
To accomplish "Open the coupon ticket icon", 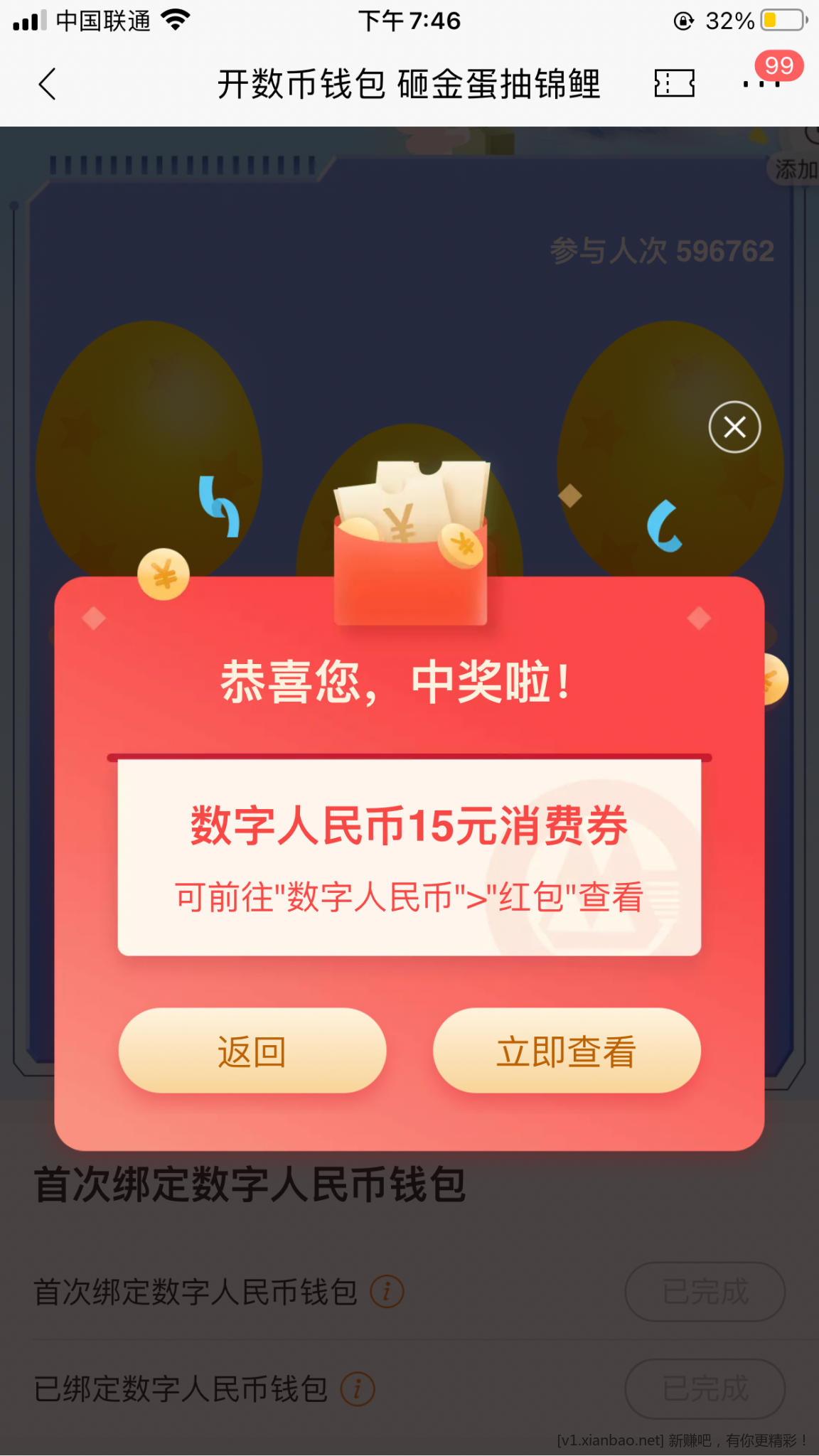I will pyautogui.click(x=674, y=83).
